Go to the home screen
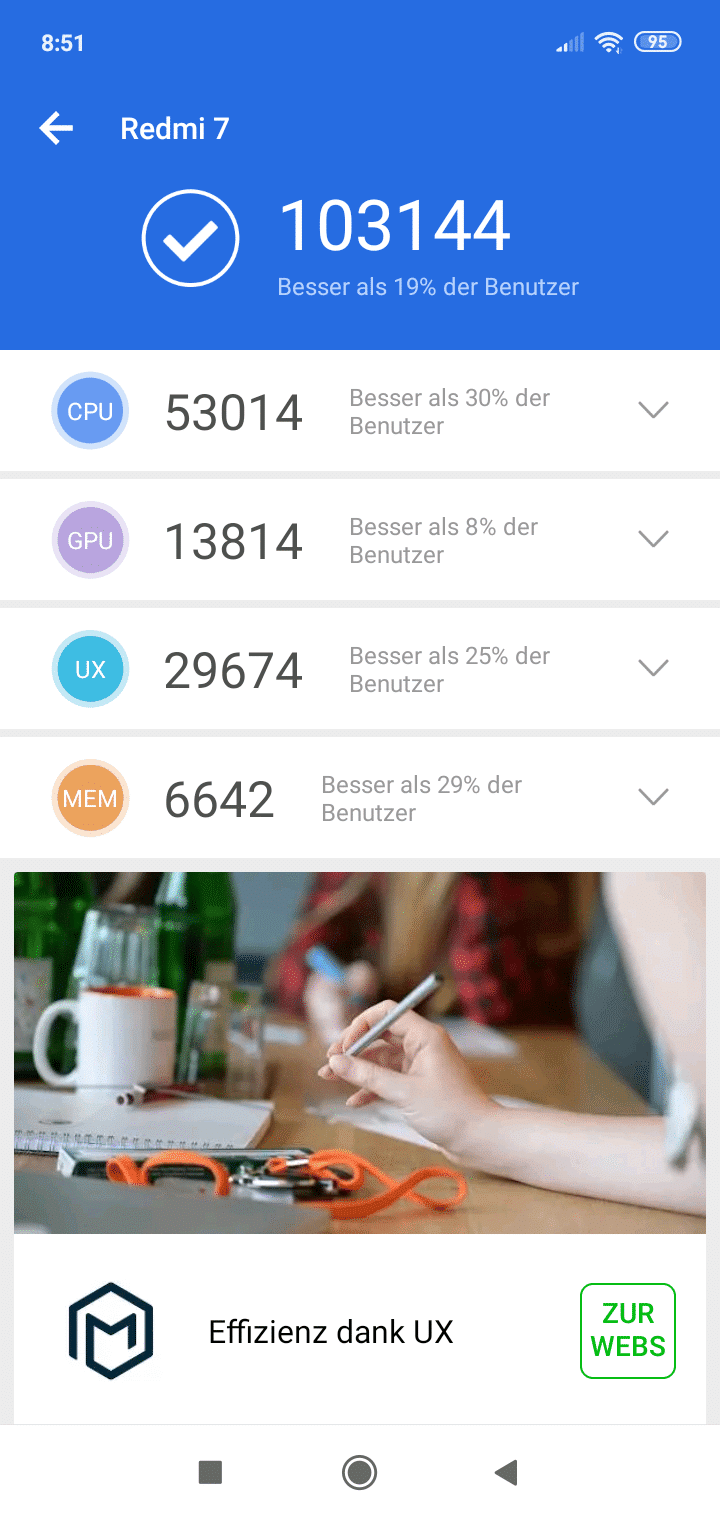This screenshot has height=1520, width=720. pos(359,1472)
